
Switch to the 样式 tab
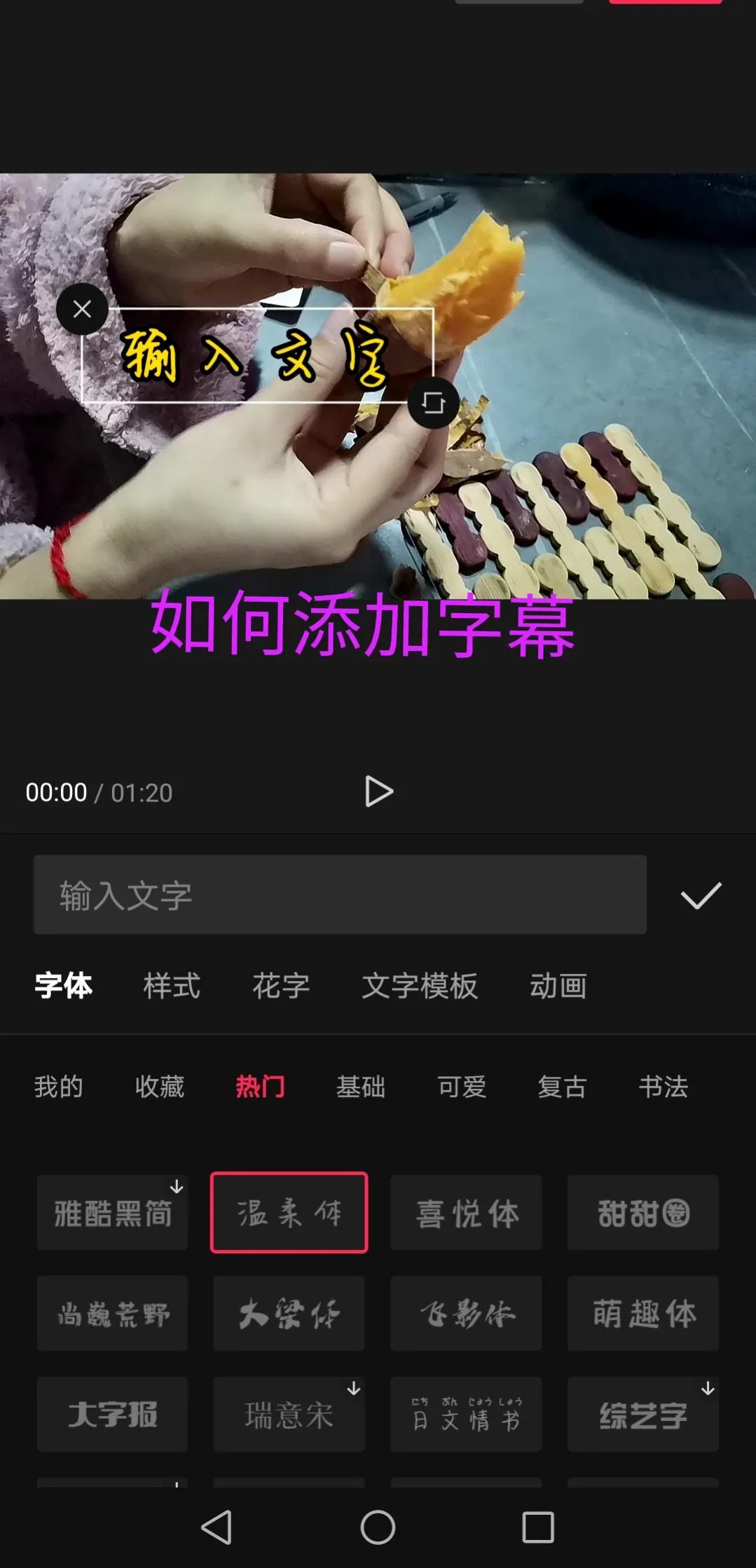tap(172, 986)
